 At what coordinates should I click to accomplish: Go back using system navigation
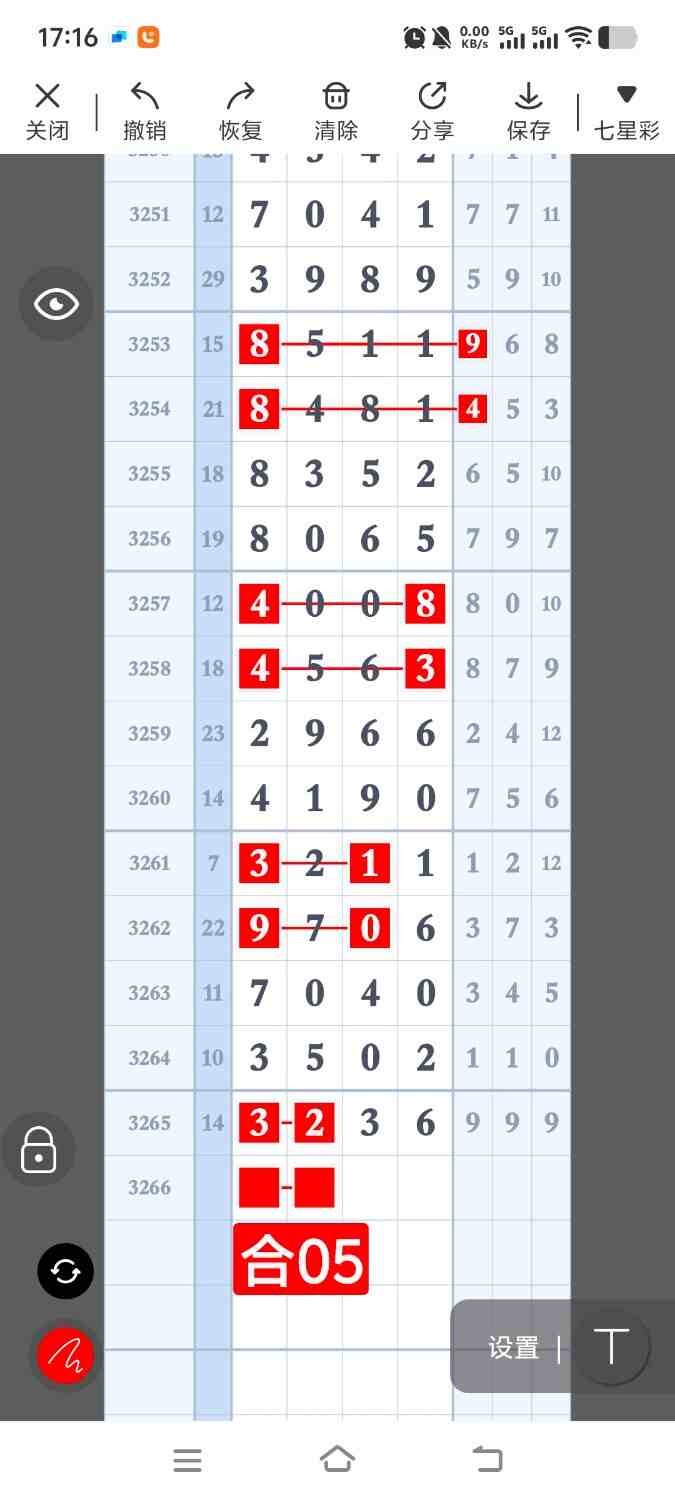coord(487,1460)
